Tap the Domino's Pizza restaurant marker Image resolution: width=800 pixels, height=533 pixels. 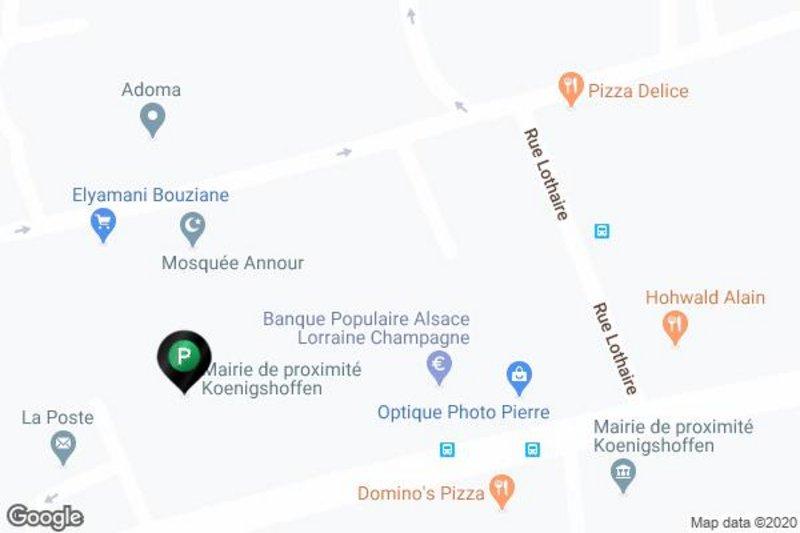(502, 491)
